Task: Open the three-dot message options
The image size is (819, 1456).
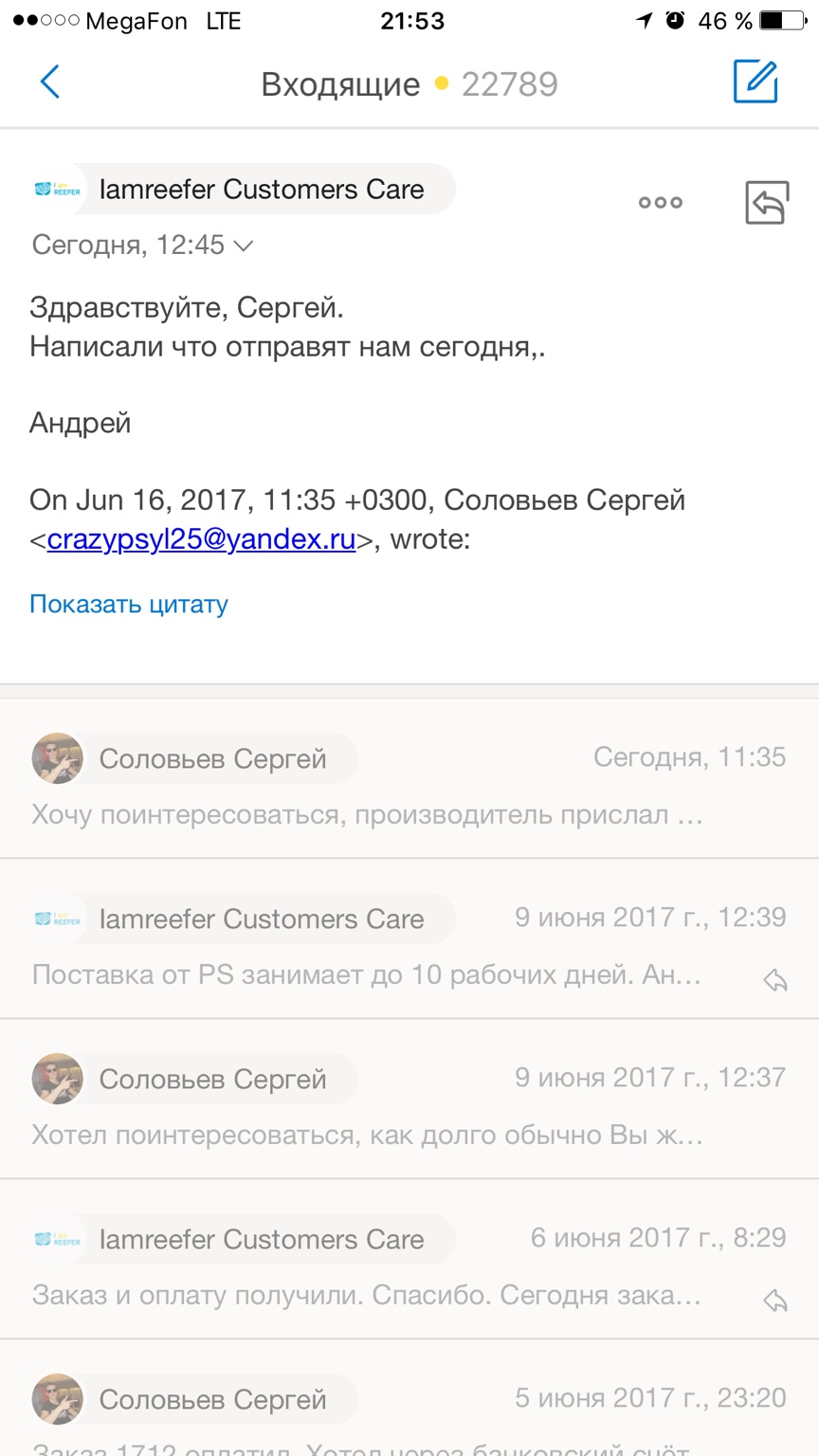Action: (x=661, y=202)
